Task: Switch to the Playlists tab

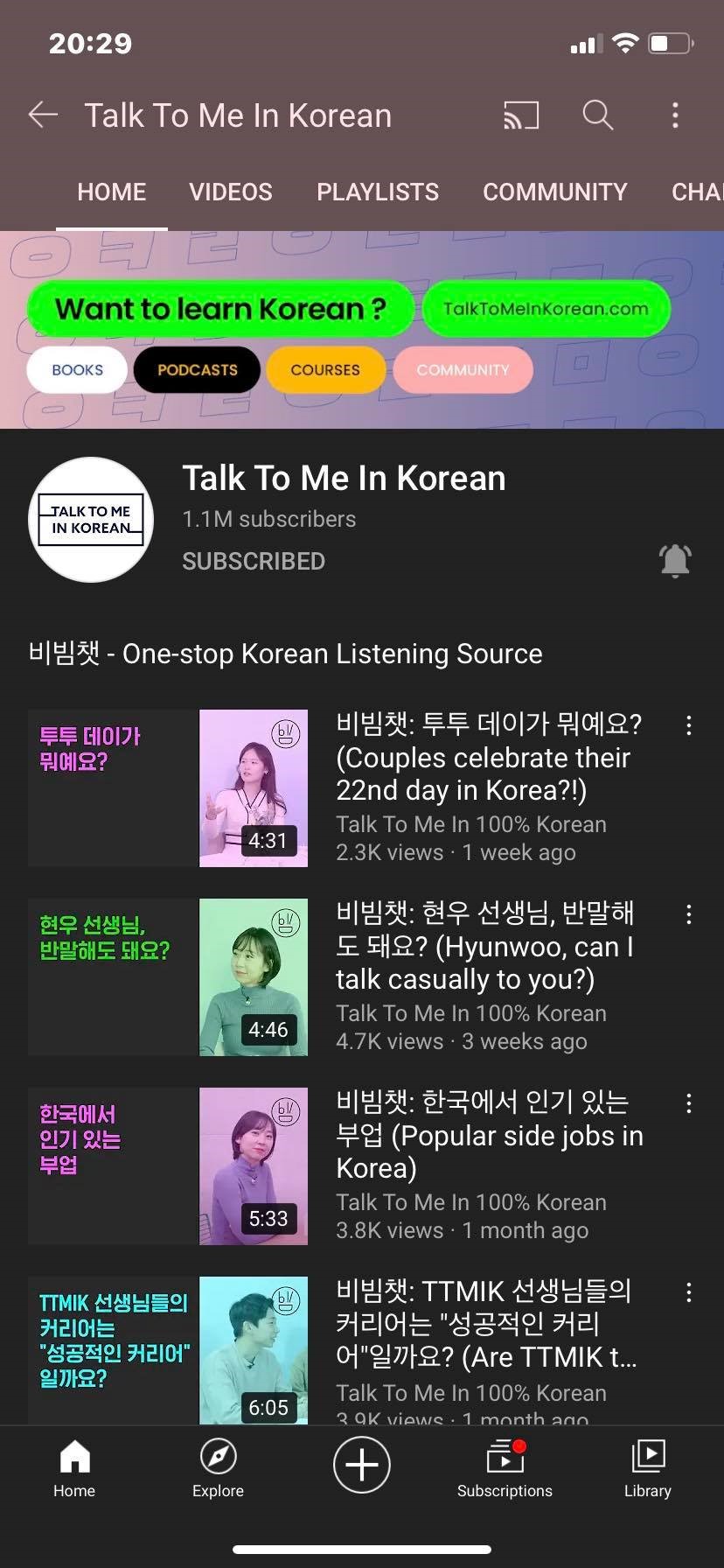Action: pyautogui.click(x=377, y=192)
